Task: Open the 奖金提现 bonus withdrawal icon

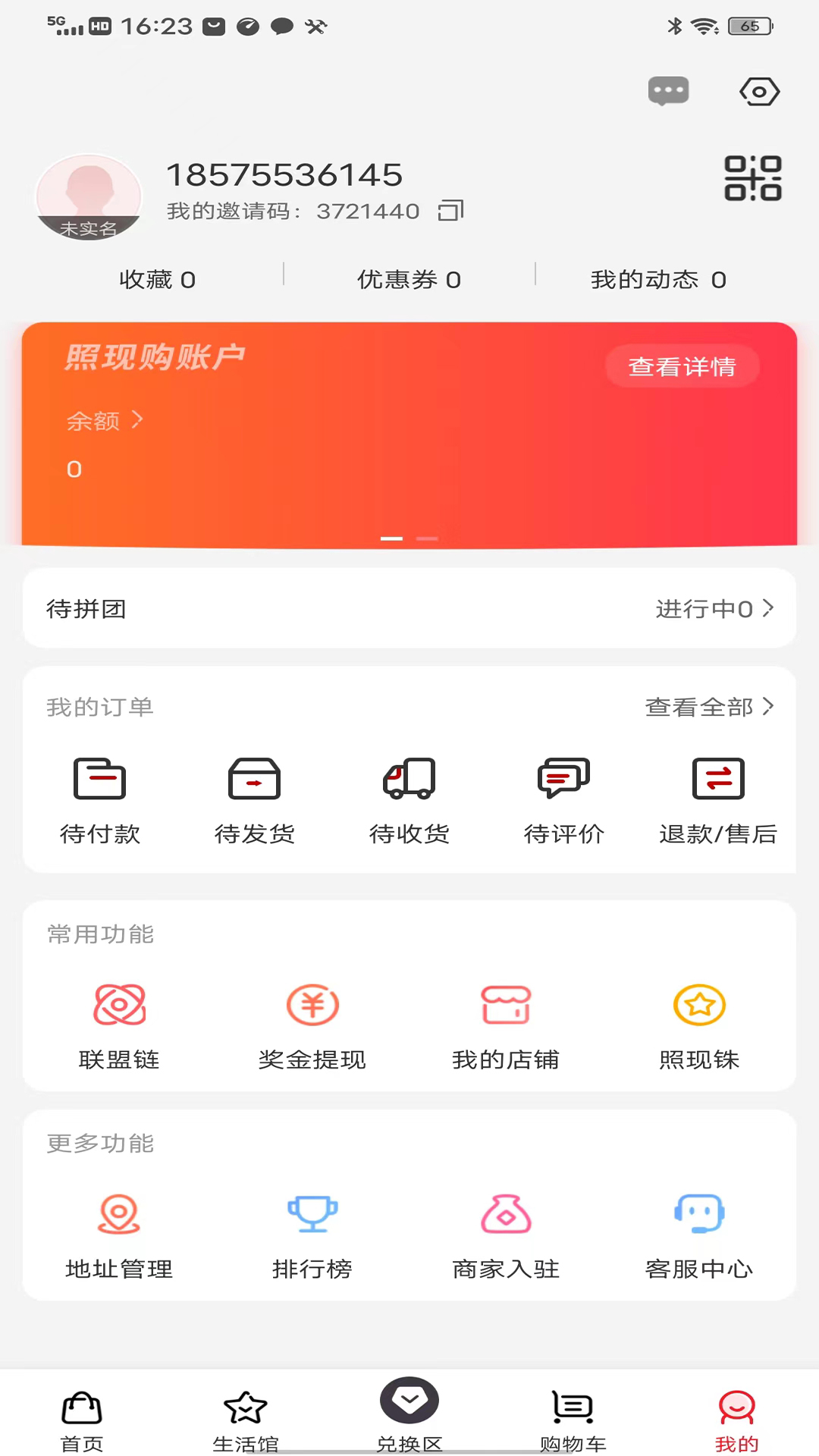Action: (312, 1004)
